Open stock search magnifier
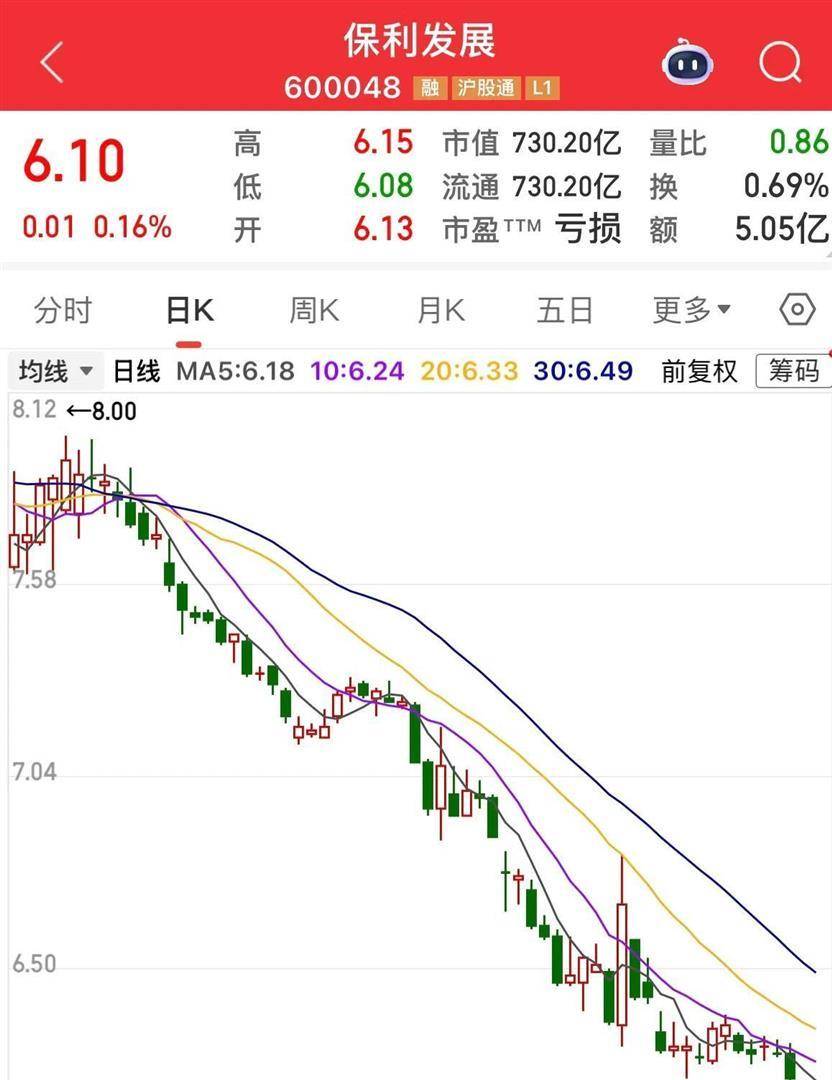This screenshot has width=832, height=1080. pyautogui.click(x=780, y=63)
